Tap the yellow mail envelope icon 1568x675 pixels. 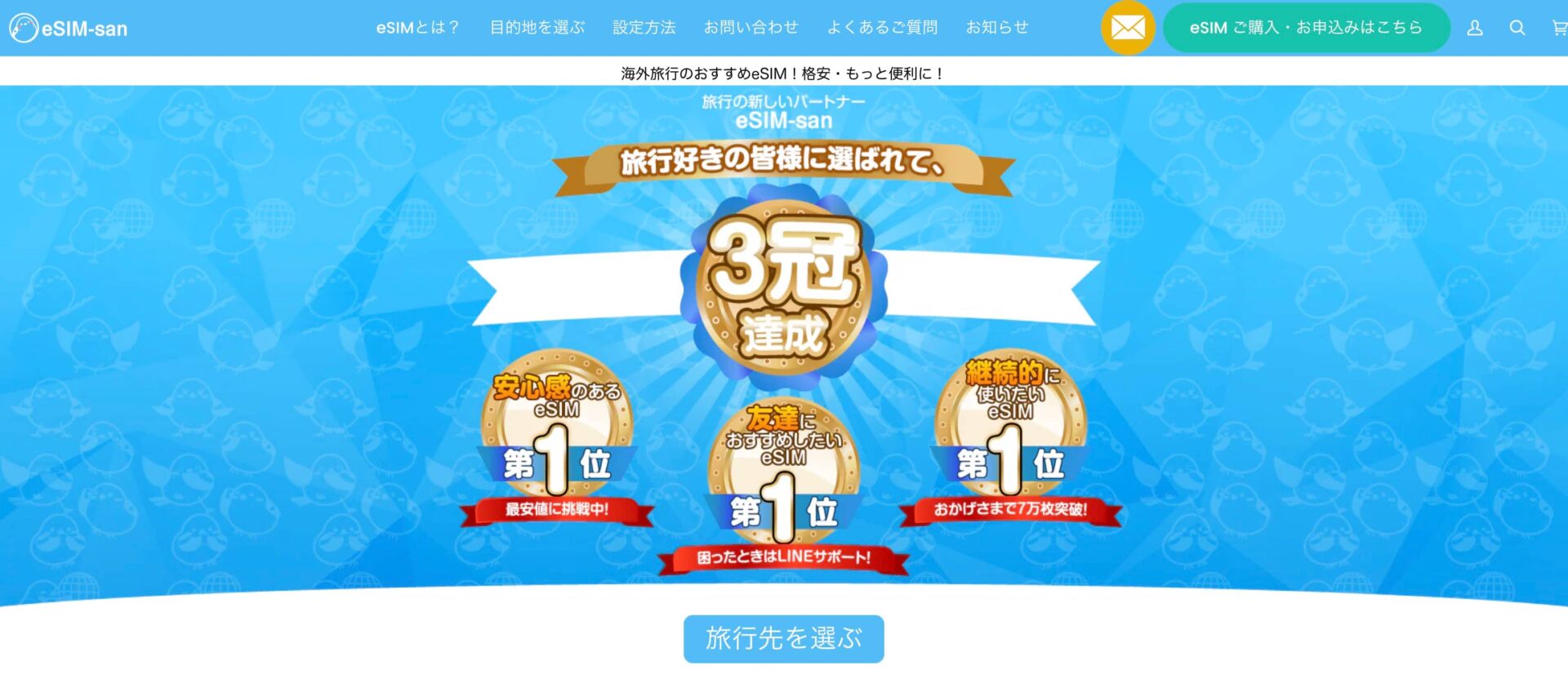click(1128, 28)
